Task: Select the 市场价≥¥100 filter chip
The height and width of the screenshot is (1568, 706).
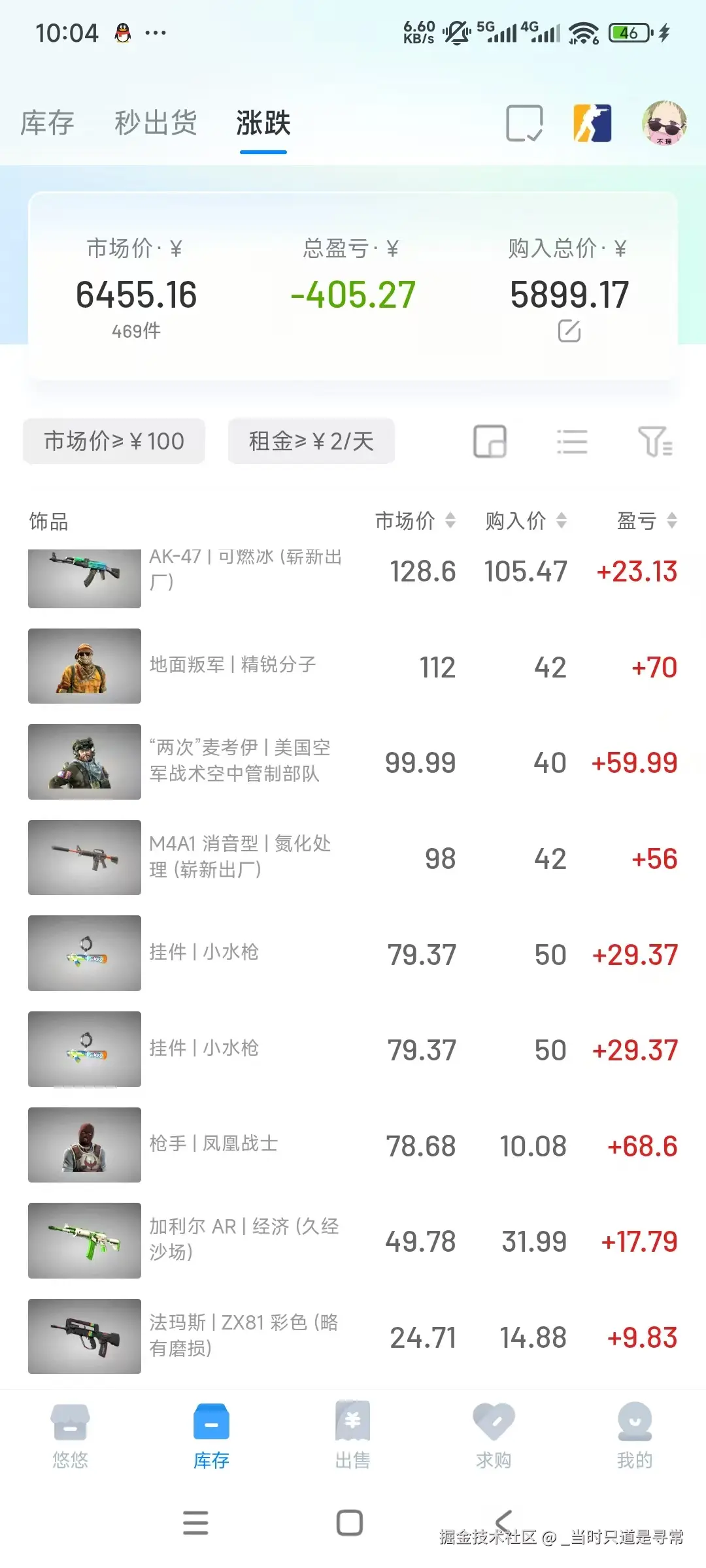Action: point(114,441)
